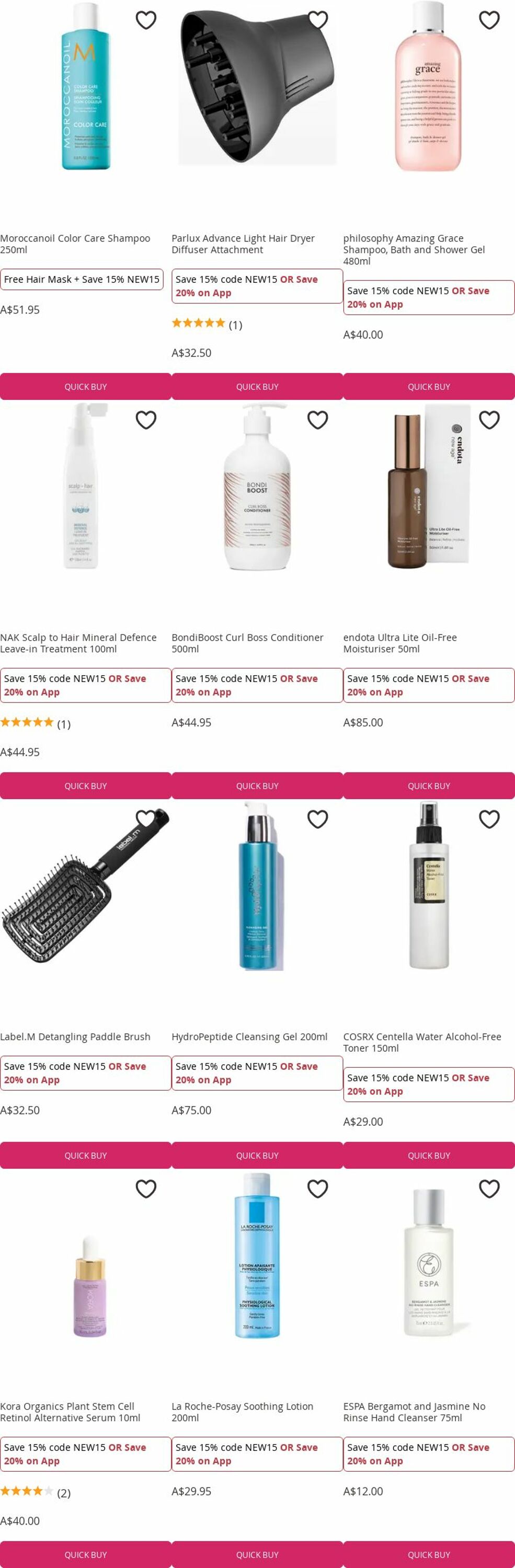Open La Roche-Posay Soothing Lotion 200ml

pyautogui.click(x=242, y=1412)
